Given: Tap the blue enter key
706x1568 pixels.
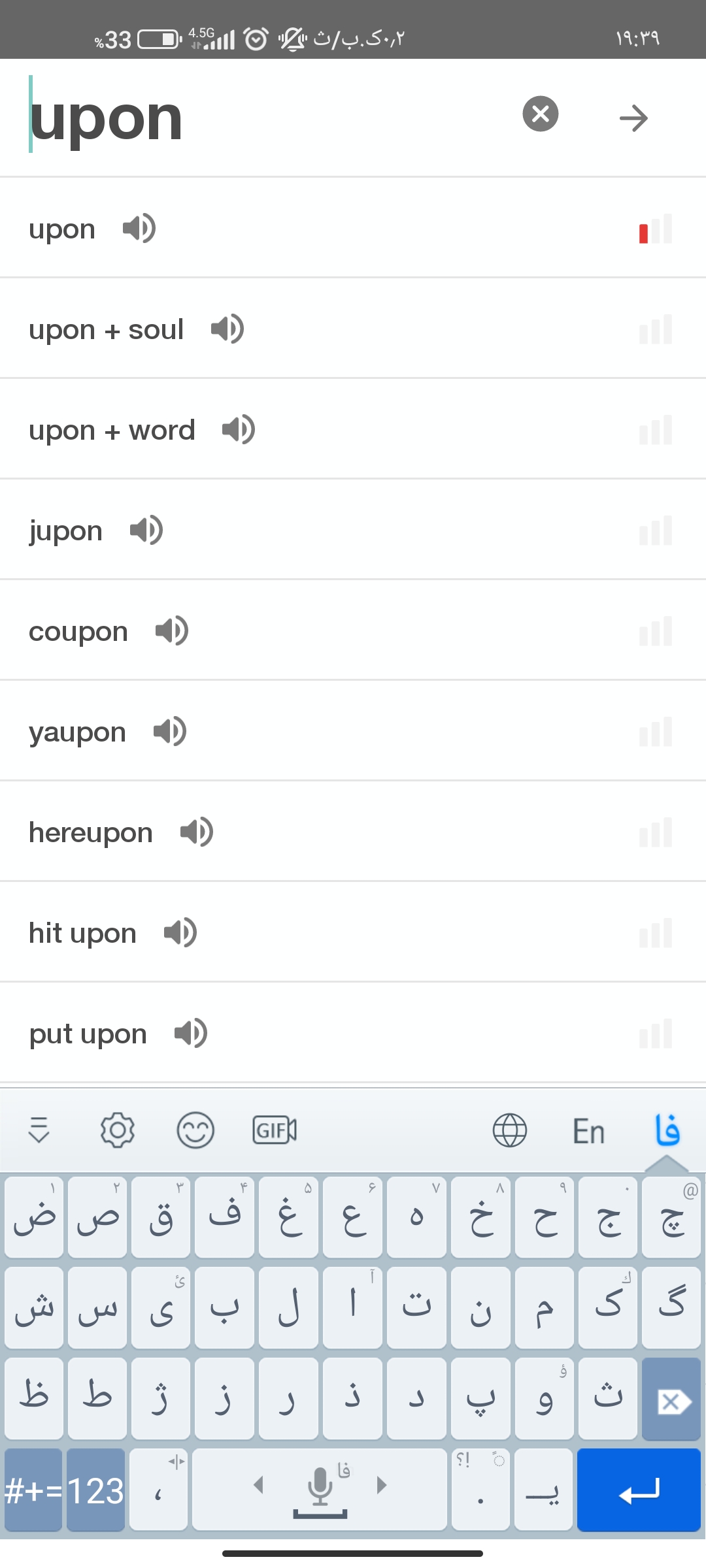Looking at the screenshot, I should (639, 1490).
